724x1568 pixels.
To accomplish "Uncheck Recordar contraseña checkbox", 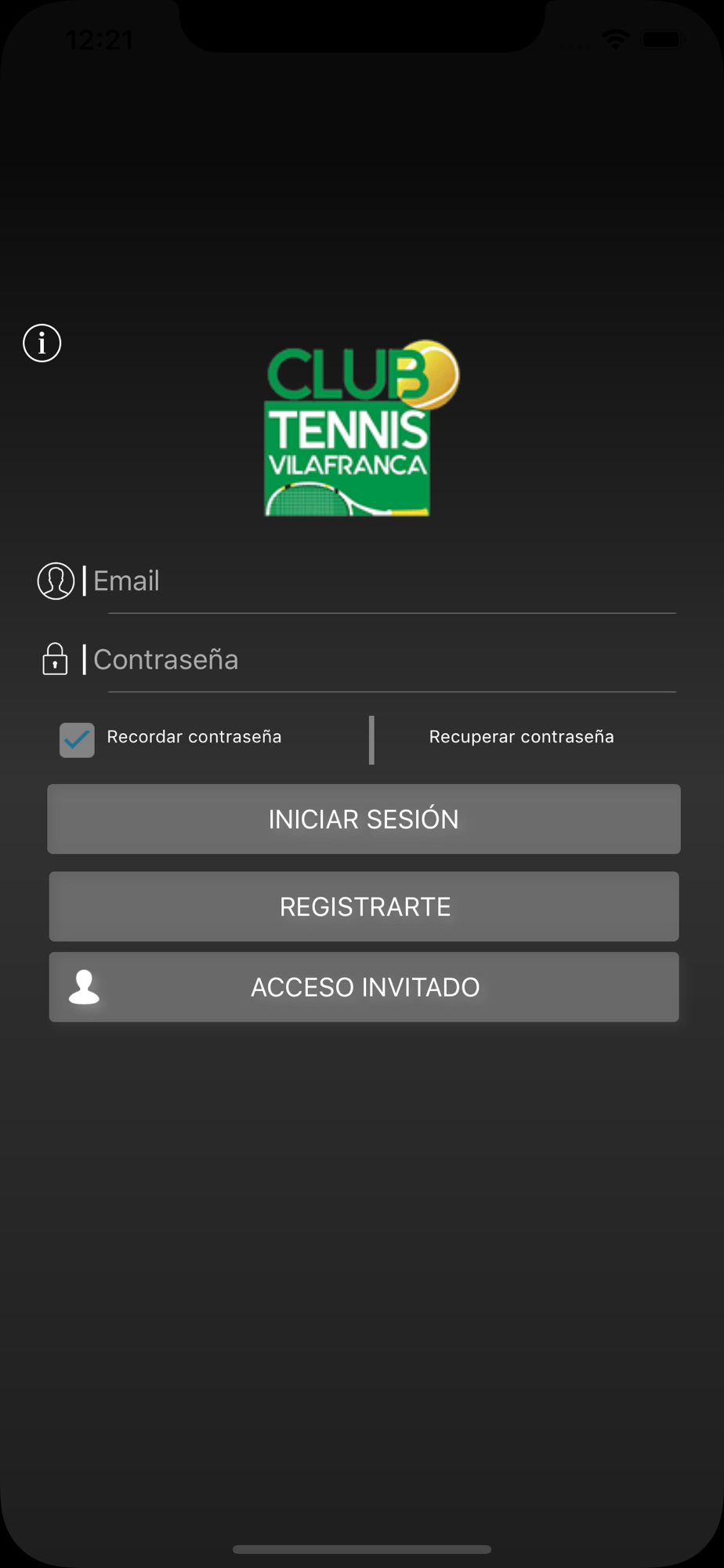I will (x=77, y=739).
